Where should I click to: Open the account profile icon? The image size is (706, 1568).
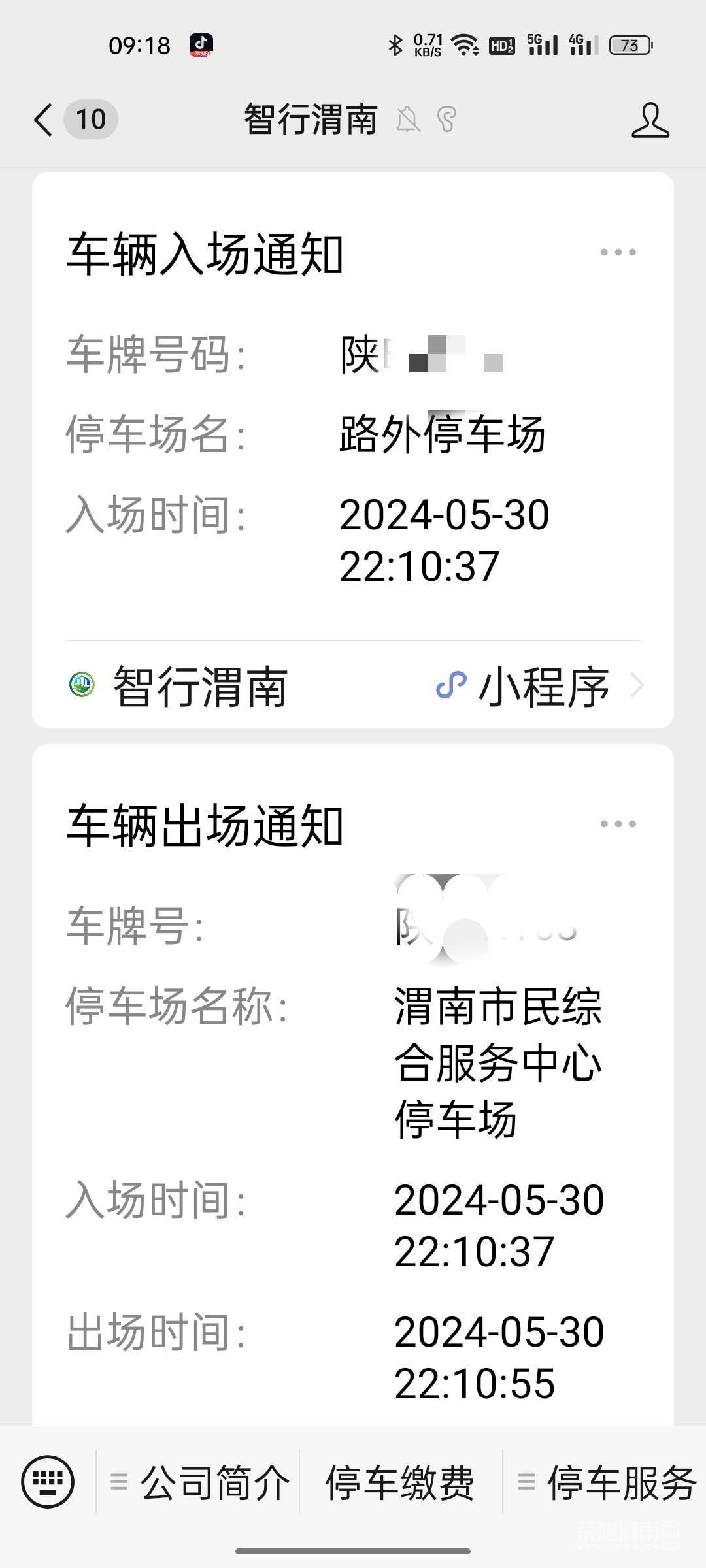coord(650,120)
